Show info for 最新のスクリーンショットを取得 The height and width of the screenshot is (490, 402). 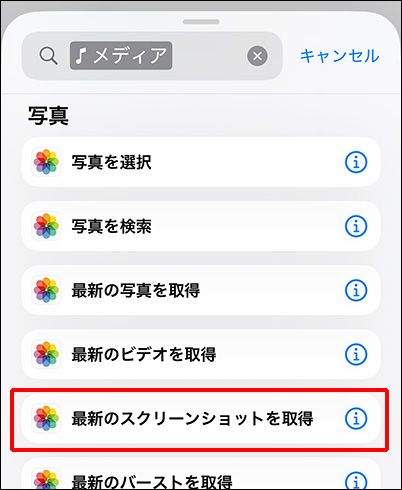point(356,418)
